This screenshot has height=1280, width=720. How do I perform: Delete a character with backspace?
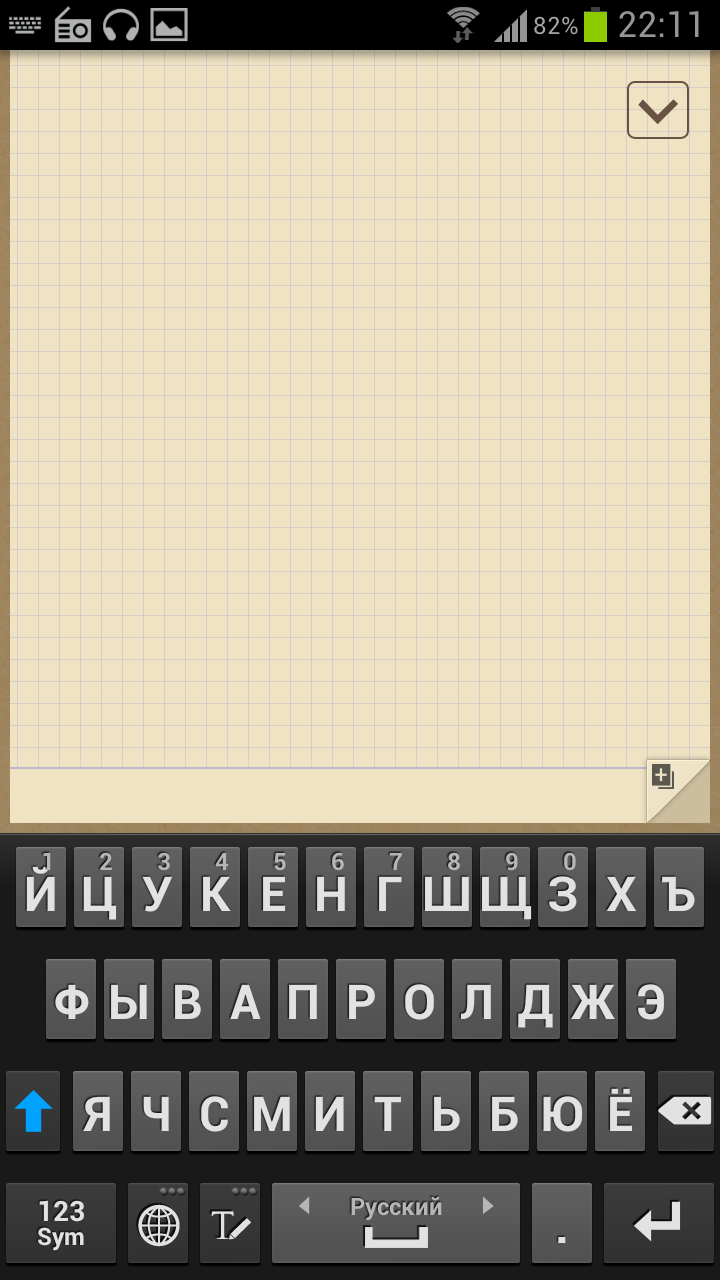[685, 1111]
